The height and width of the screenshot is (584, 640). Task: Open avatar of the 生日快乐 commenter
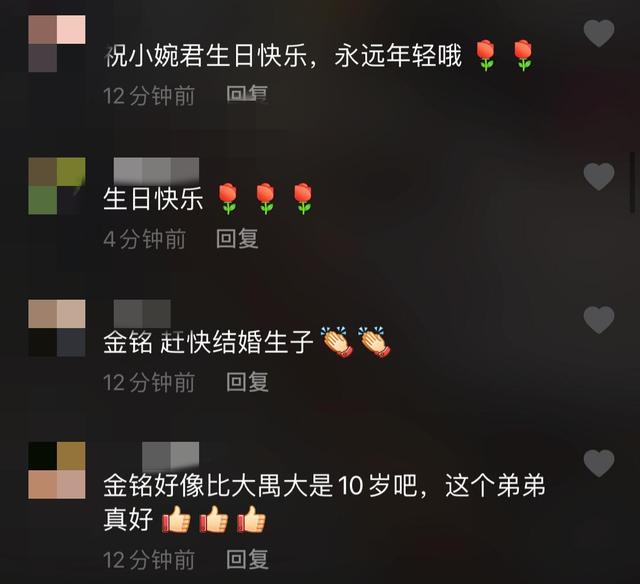tap(57, 186)
